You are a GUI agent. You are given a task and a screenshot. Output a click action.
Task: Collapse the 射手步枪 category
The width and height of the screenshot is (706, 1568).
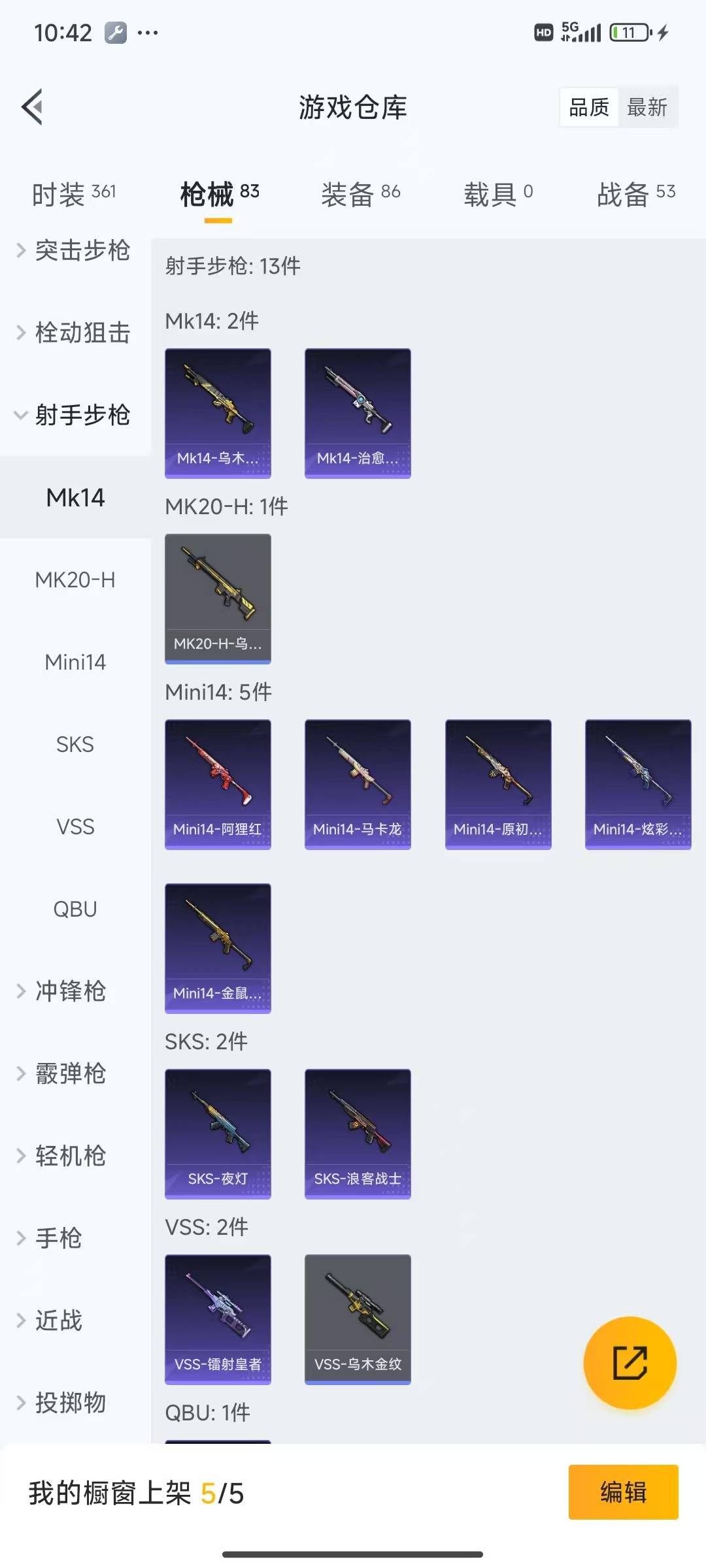[x=73, y=415]
